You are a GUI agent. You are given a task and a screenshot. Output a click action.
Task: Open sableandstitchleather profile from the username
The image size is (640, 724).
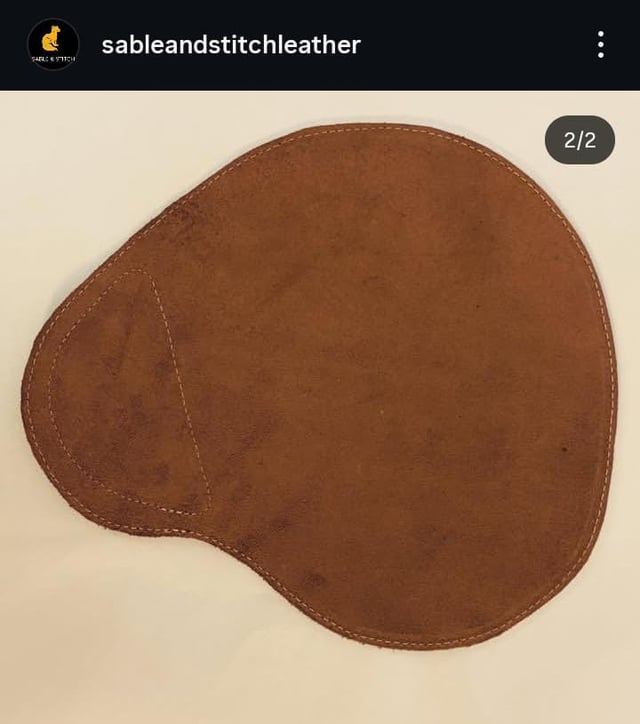coord(231,44)
